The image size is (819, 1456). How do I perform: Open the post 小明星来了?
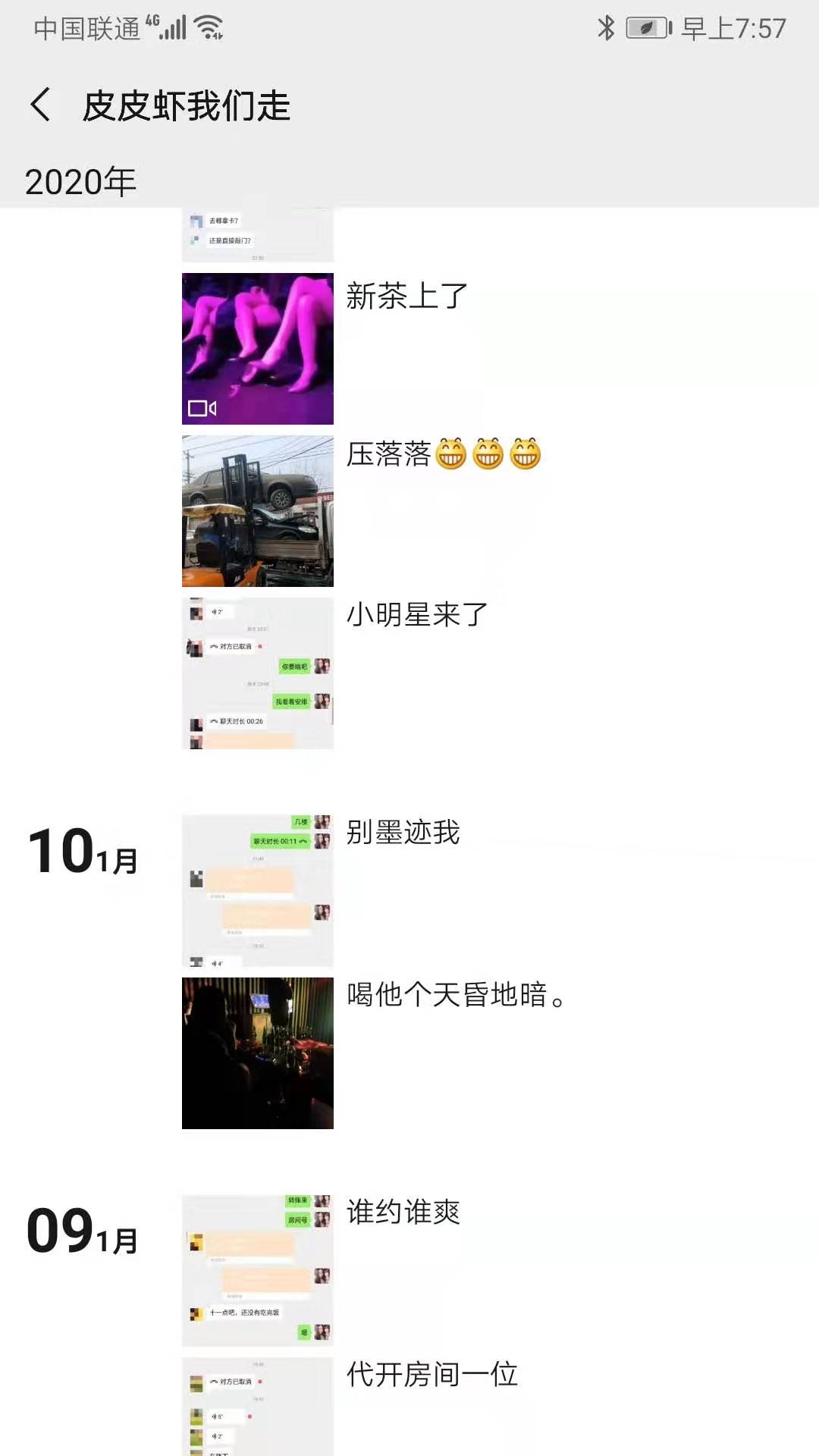(x=258, y=673)
